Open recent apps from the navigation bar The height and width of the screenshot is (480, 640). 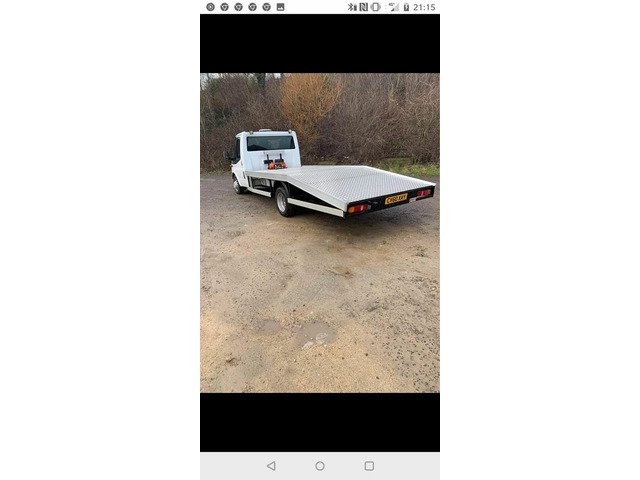point(369,466)
